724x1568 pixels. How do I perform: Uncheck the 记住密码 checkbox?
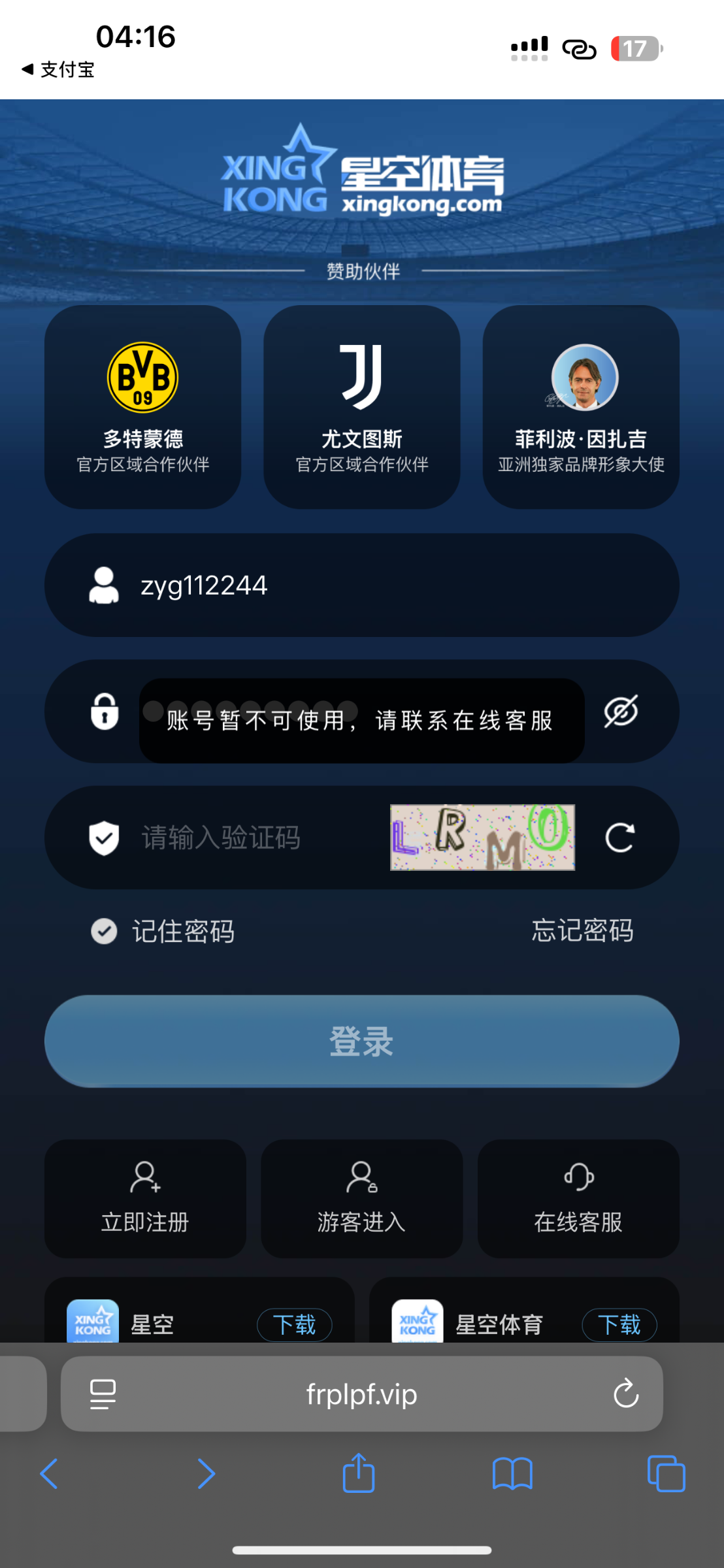point(104,931)
